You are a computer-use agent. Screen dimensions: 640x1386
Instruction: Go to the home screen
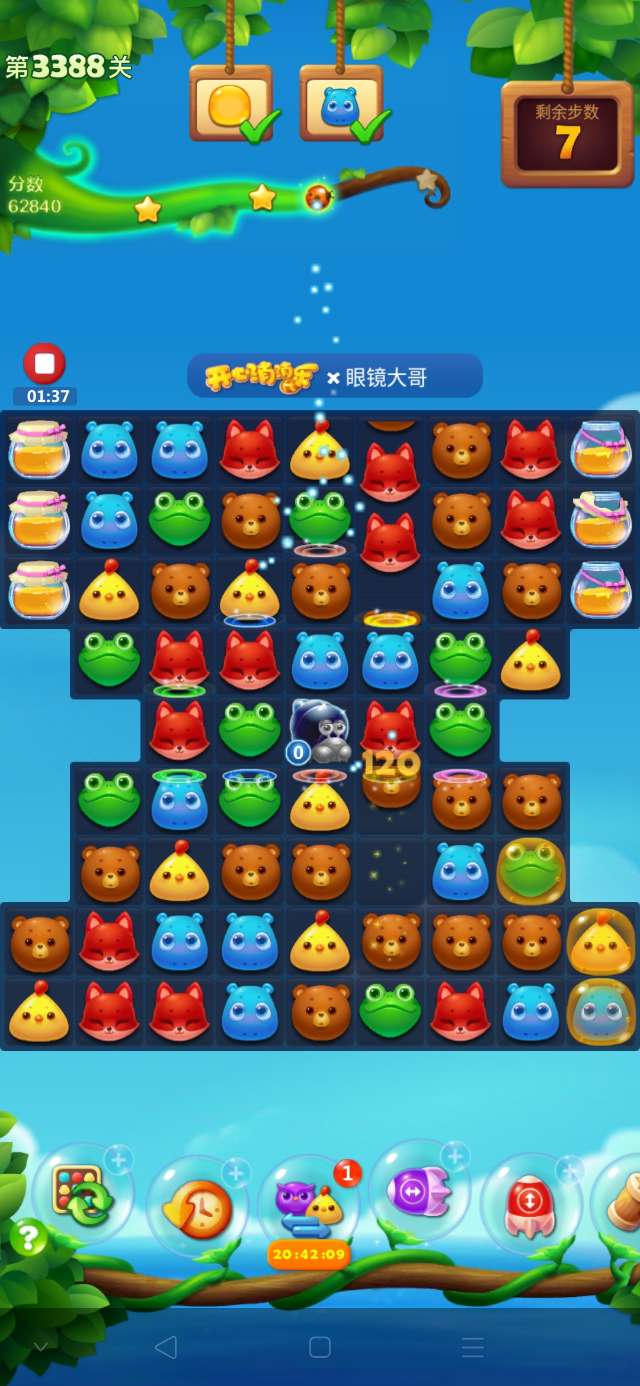pos(320,1347)
